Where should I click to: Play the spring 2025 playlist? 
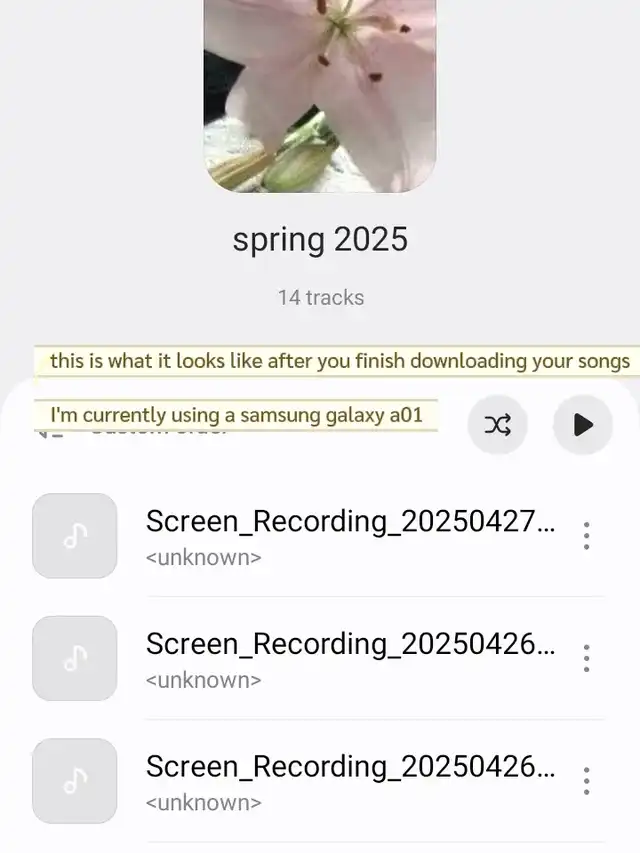(x=583, y=425)
